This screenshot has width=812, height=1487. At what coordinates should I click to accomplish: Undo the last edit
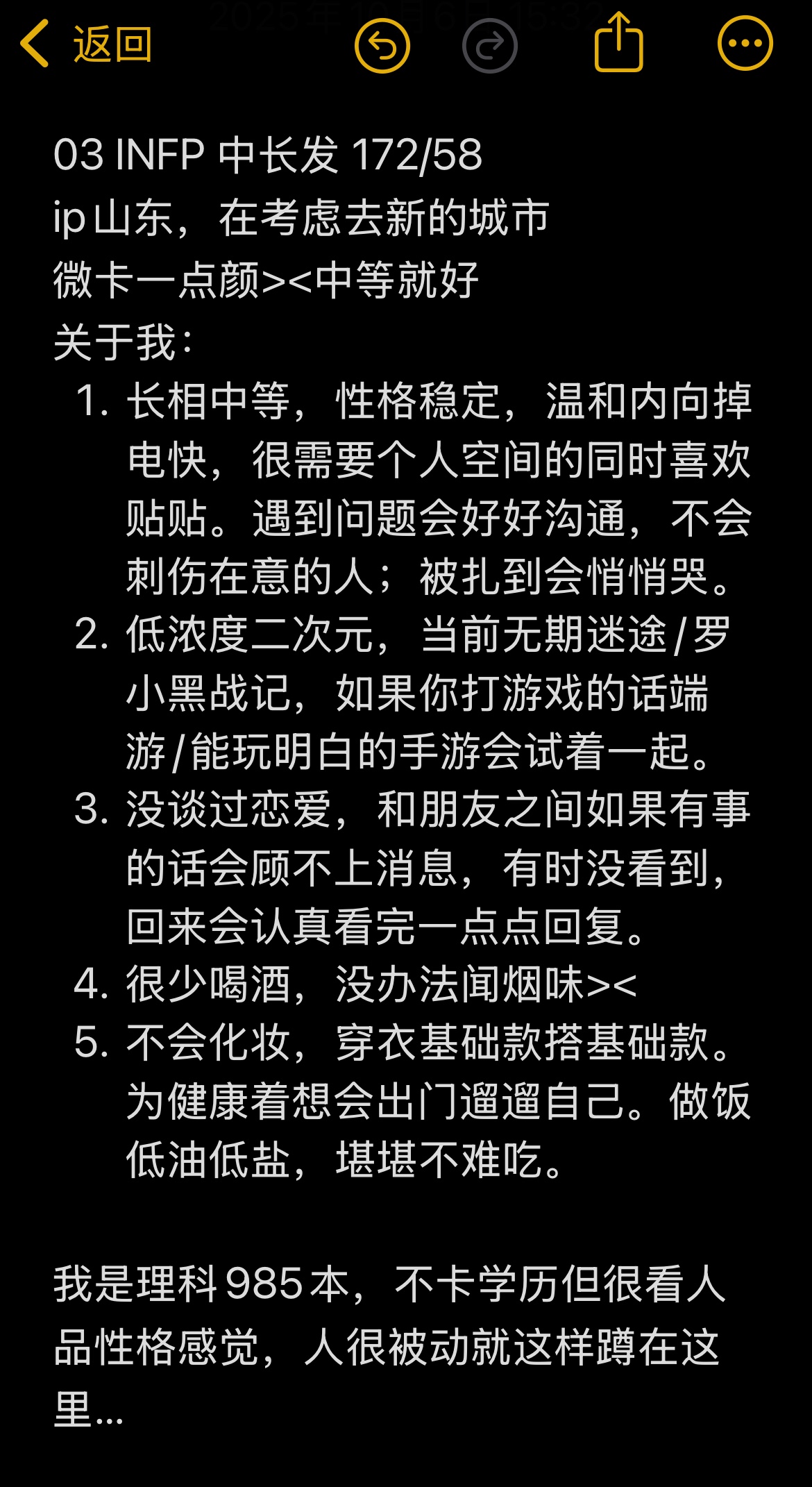pos(382,45)
